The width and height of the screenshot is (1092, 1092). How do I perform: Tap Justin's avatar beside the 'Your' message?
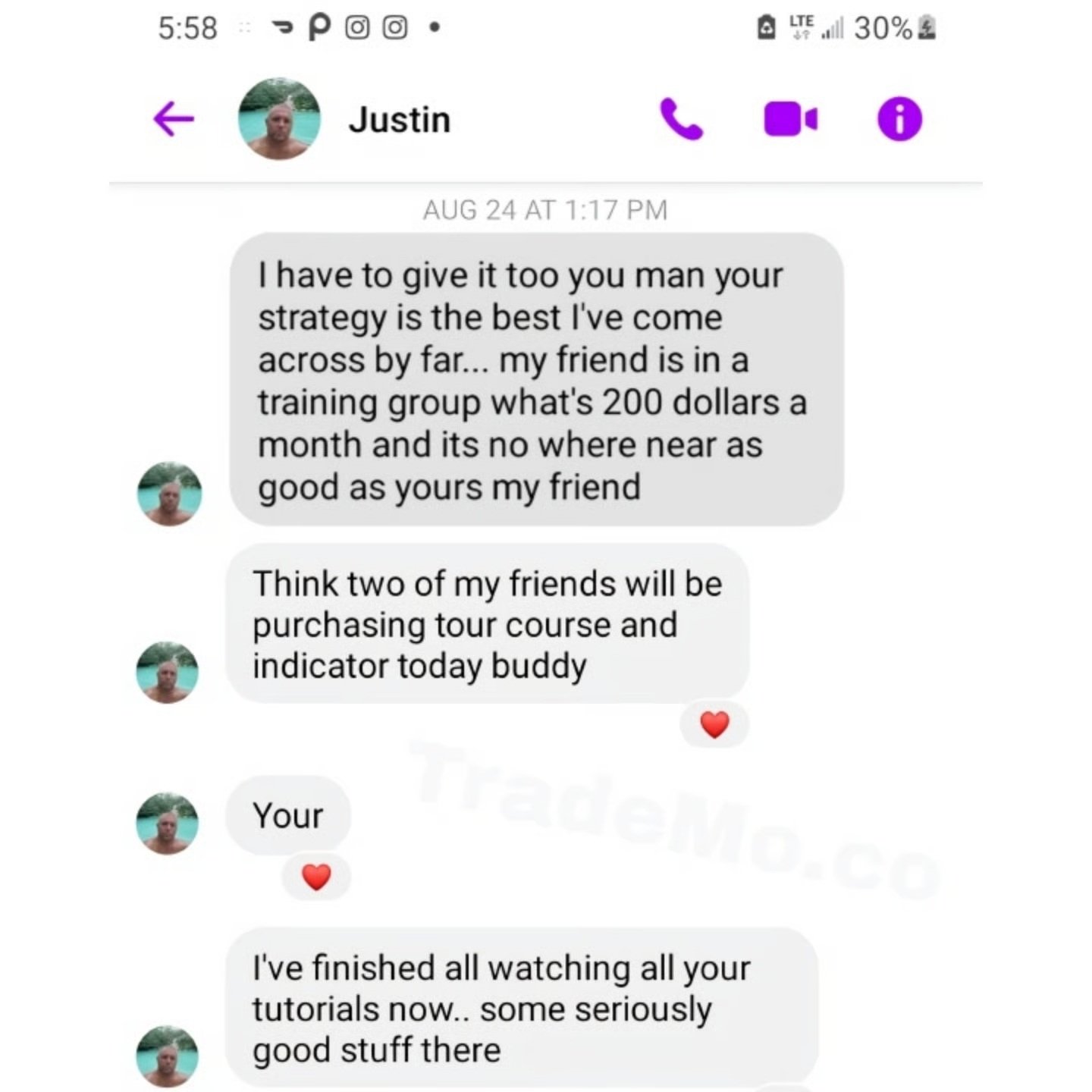coord(168,824)
